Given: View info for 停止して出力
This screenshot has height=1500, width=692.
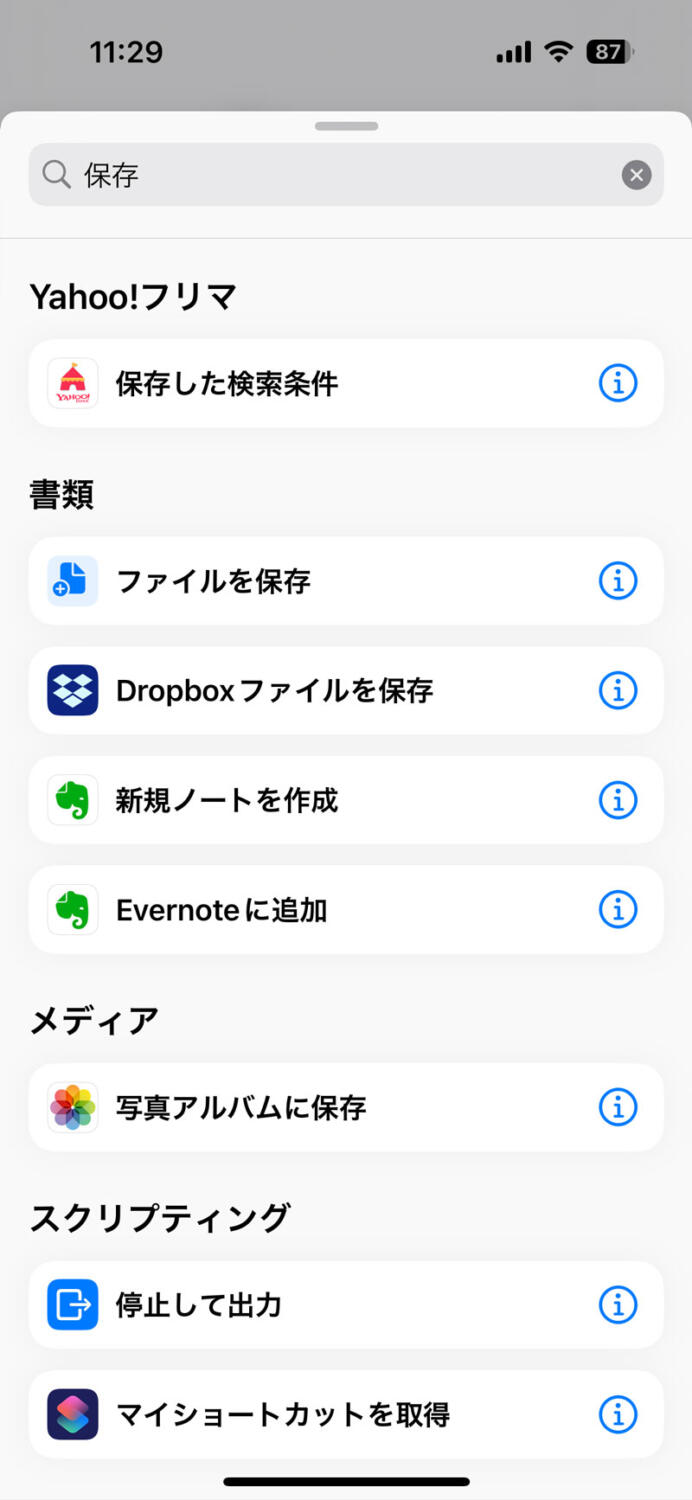Looking at the screenshot, I should point(618,1305).
